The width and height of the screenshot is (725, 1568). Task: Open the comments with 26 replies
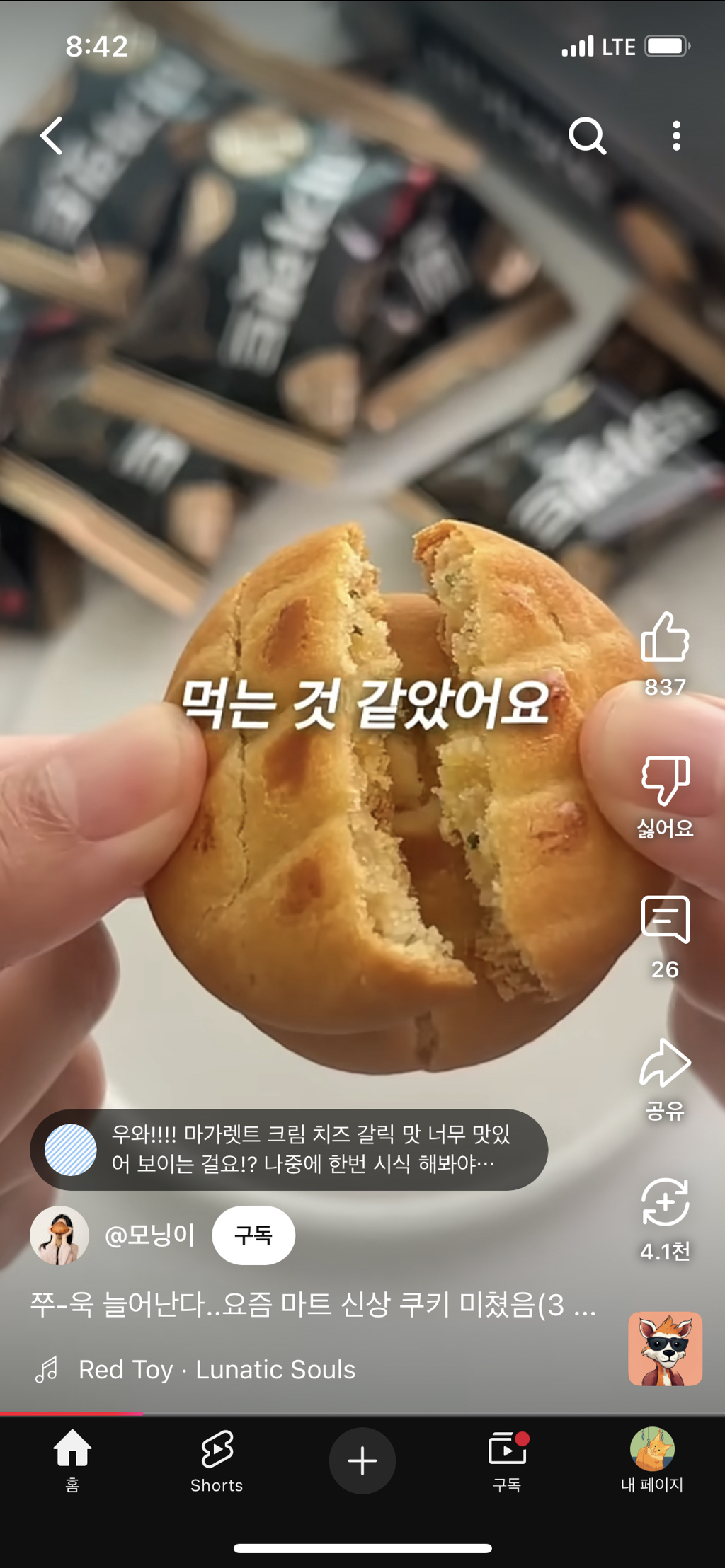point(665,920)
